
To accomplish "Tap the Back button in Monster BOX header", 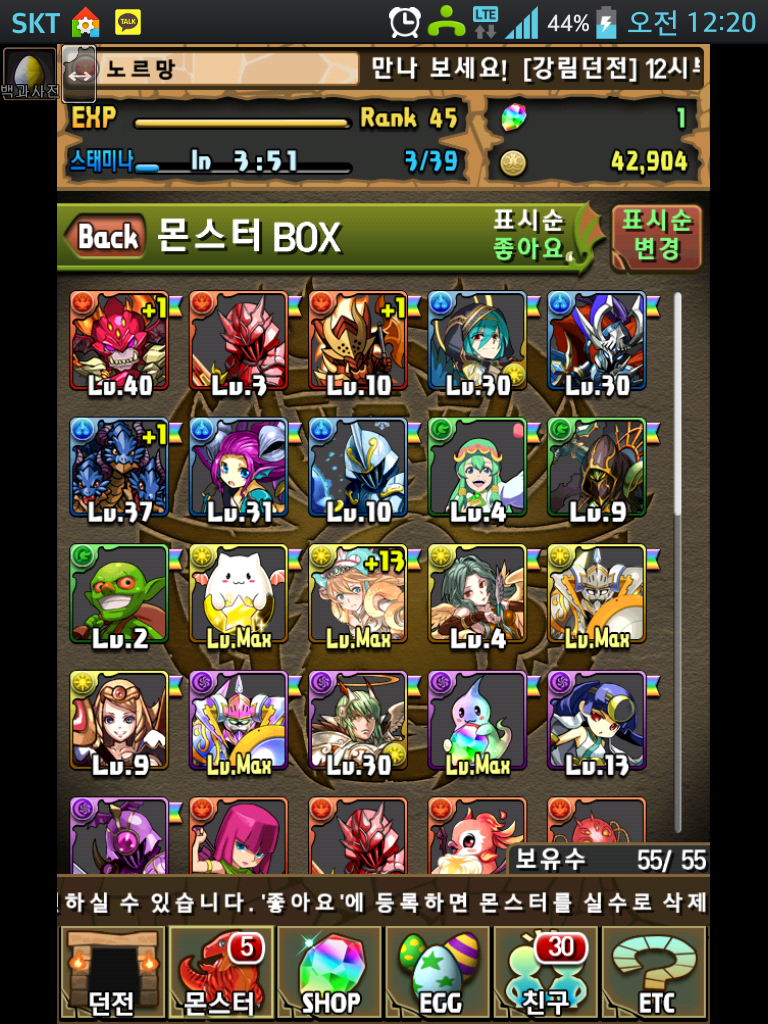I will 103,237.
